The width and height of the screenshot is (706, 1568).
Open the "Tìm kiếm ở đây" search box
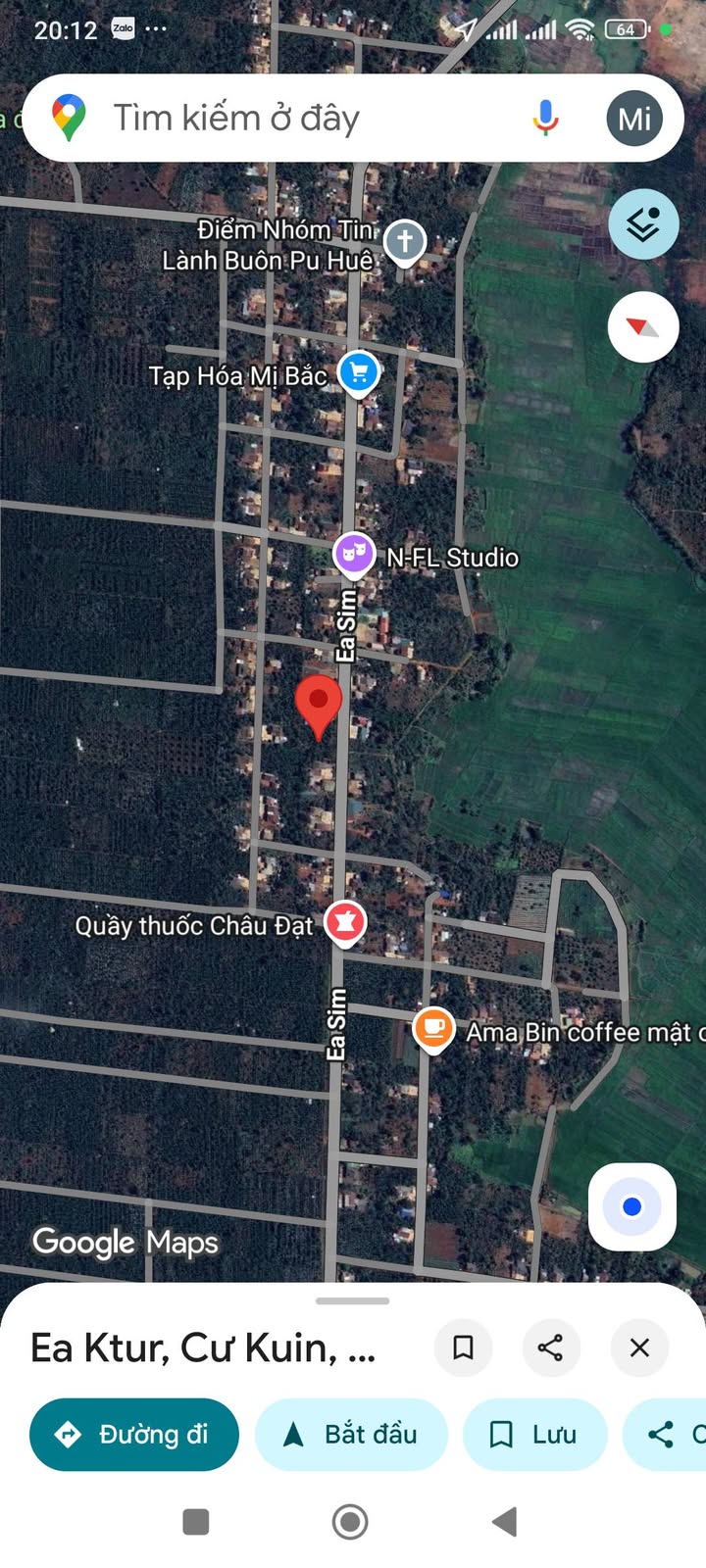coord(294,119)
